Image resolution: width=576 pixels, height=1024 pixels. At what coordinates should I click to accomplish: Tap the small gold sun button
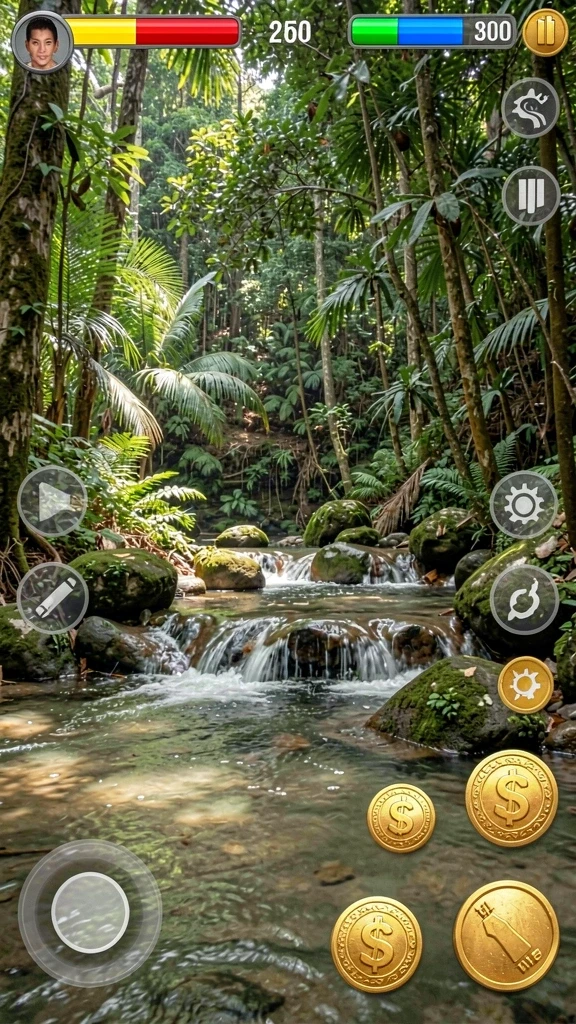pyautogui.click(x=526, y=685)
